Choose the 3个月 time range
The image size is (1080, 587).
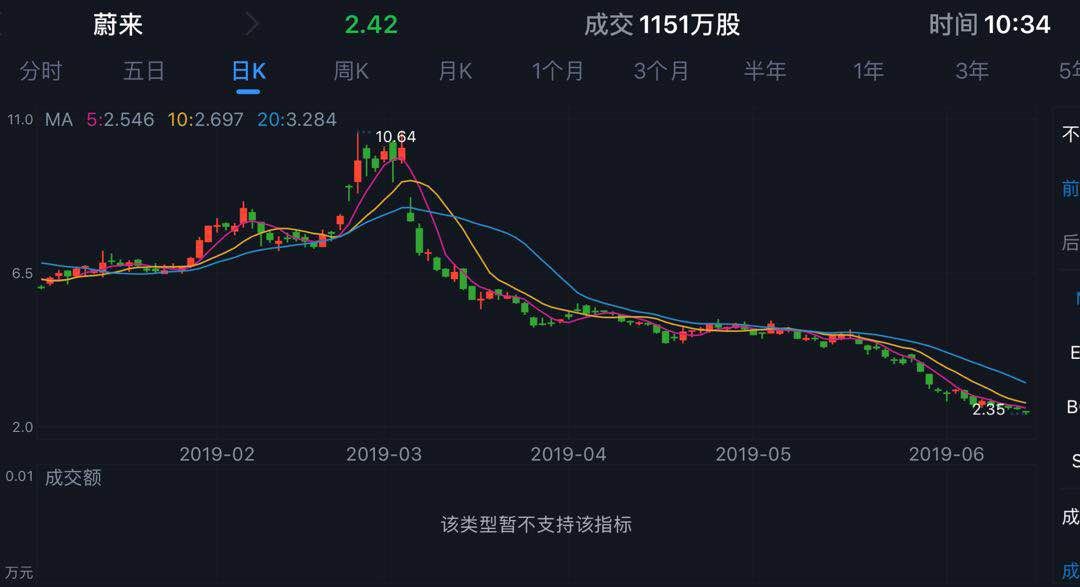click(661, 71)
